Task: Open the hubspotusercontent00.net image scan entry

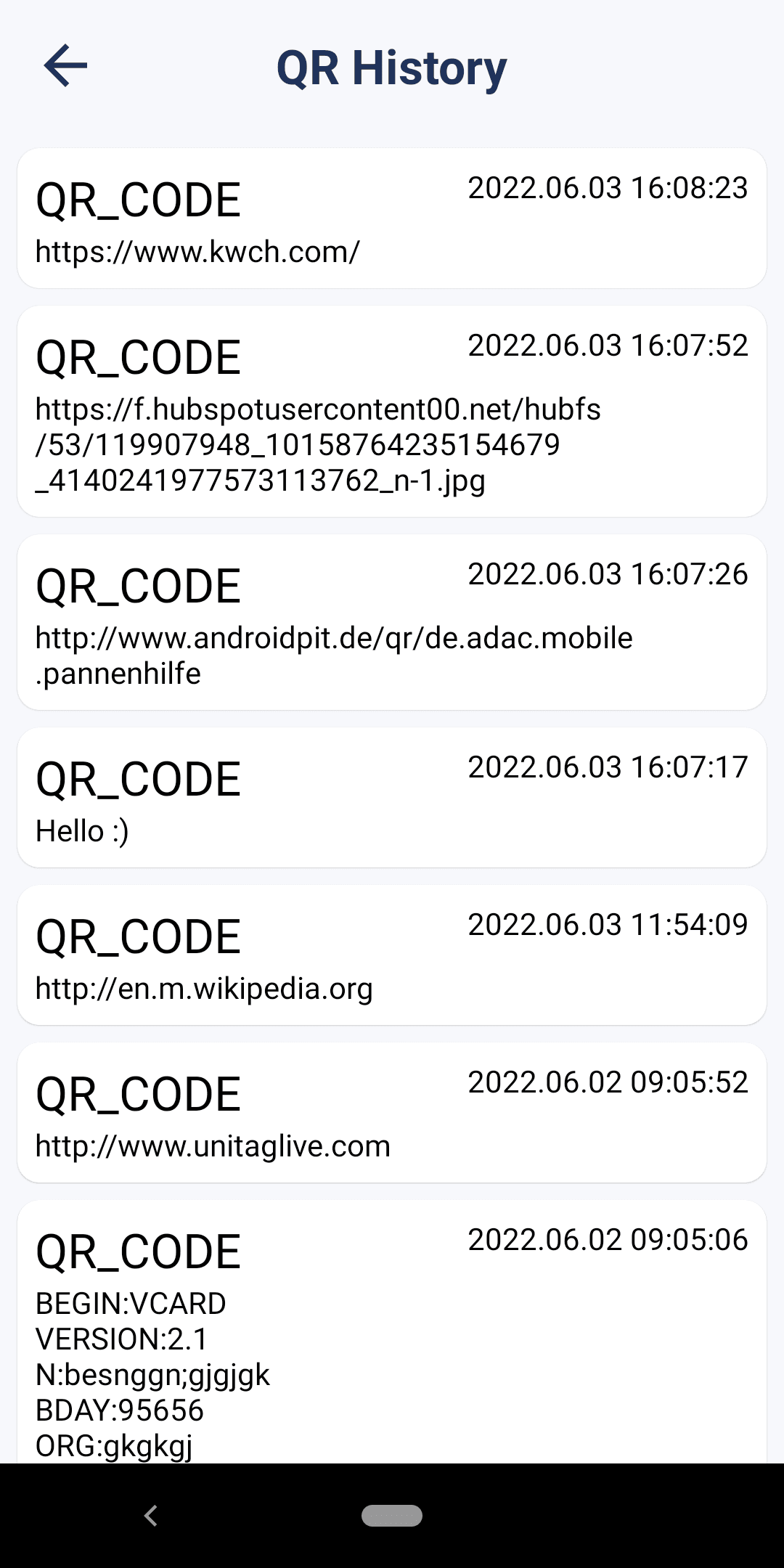Action: pyautogui.click(x=392, y=407)
